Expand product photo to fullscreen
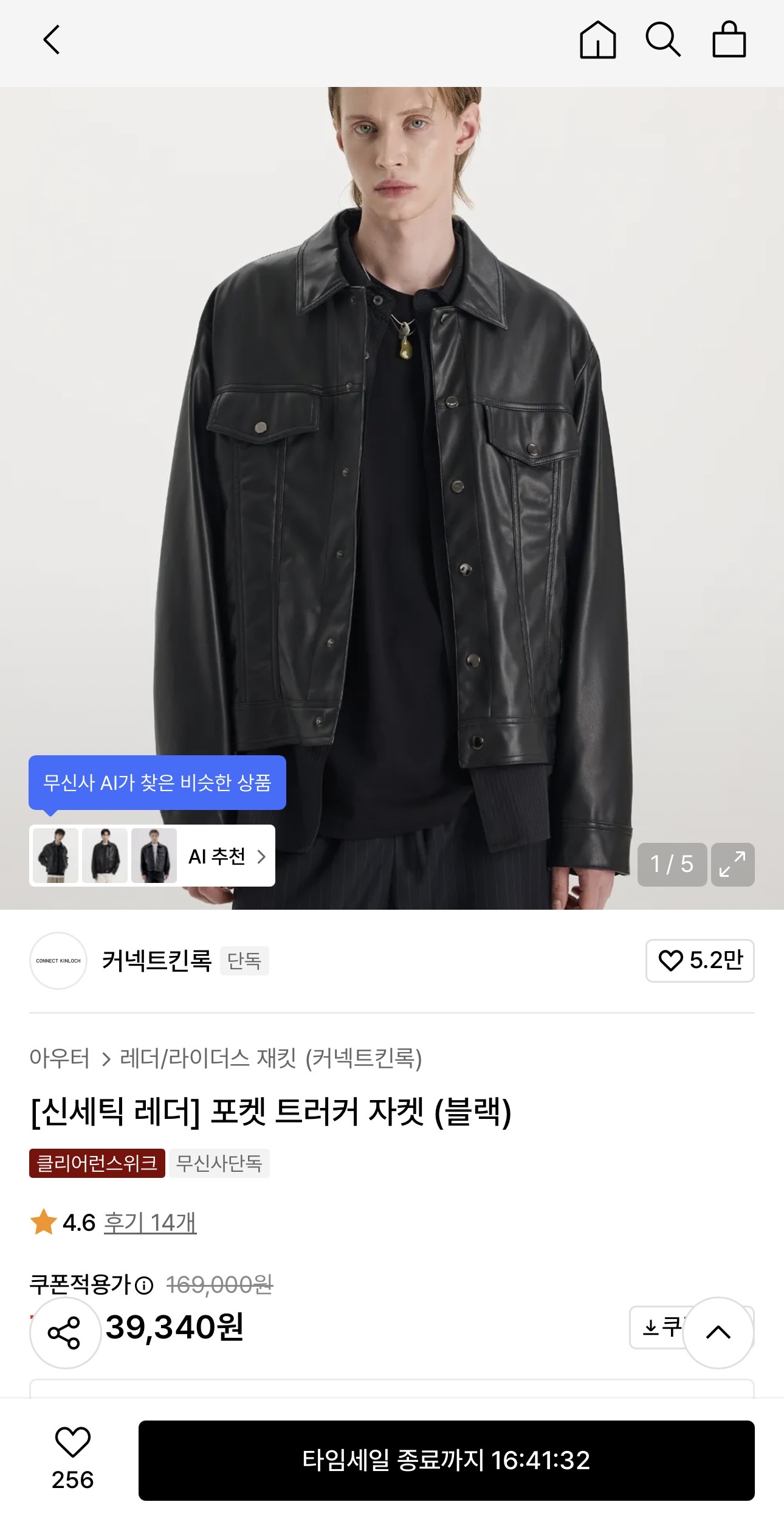The width and height of the screenshot is (784, 1516). point(732,864)
